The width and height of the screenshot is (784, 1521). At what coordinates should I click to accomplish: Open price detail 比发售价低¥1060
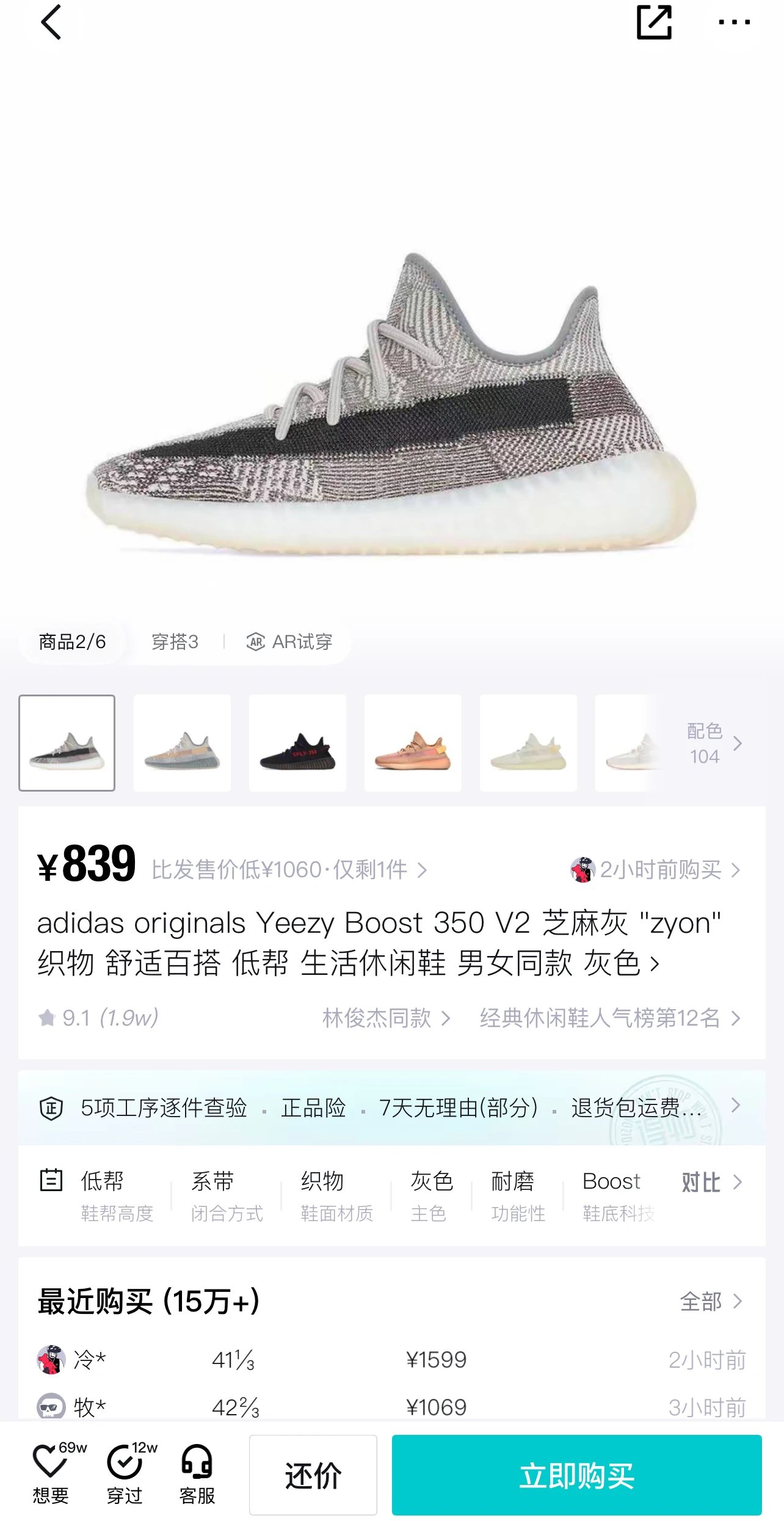(289, 870)
